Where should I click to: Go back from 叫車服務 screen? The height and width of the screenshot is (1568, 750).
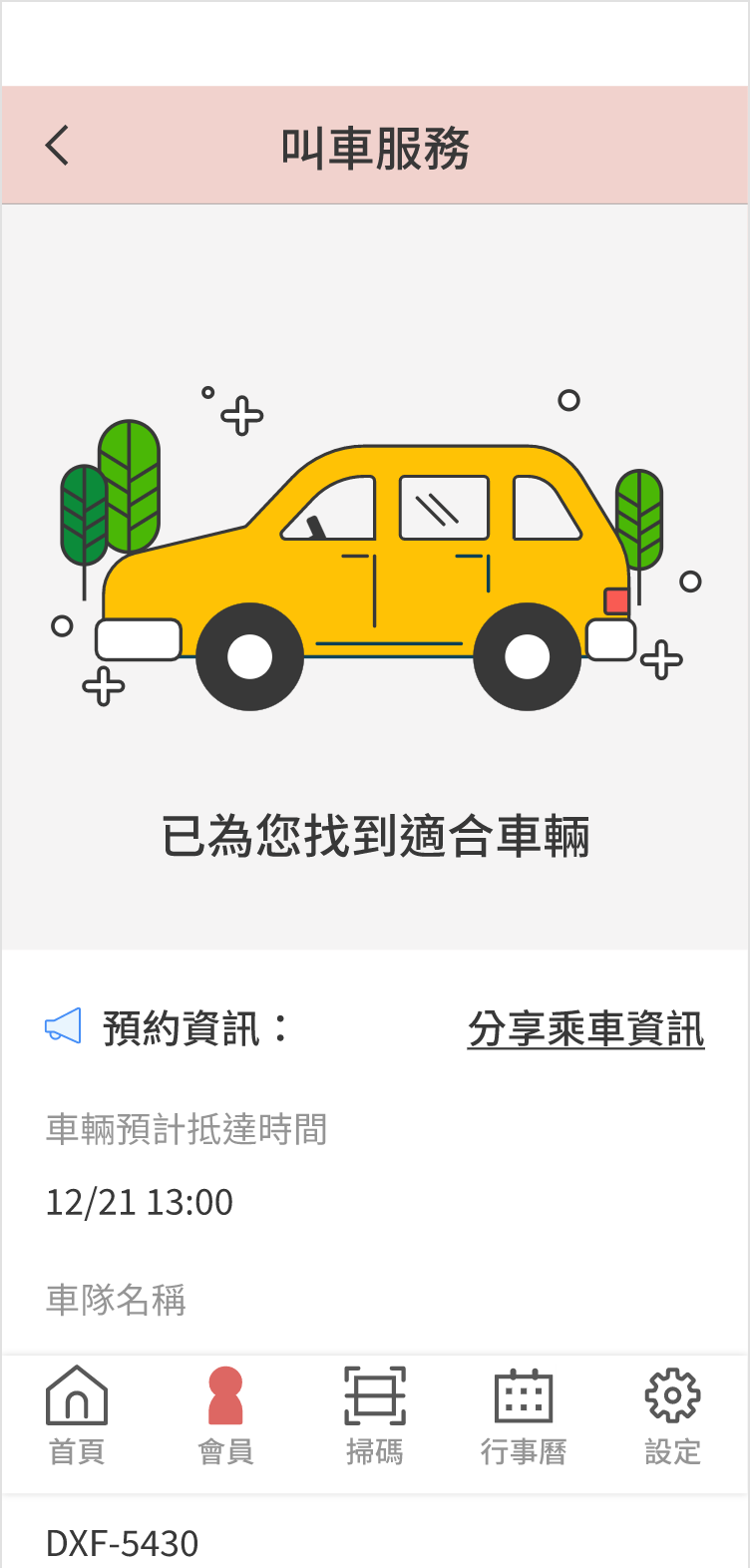click(58, 146)
